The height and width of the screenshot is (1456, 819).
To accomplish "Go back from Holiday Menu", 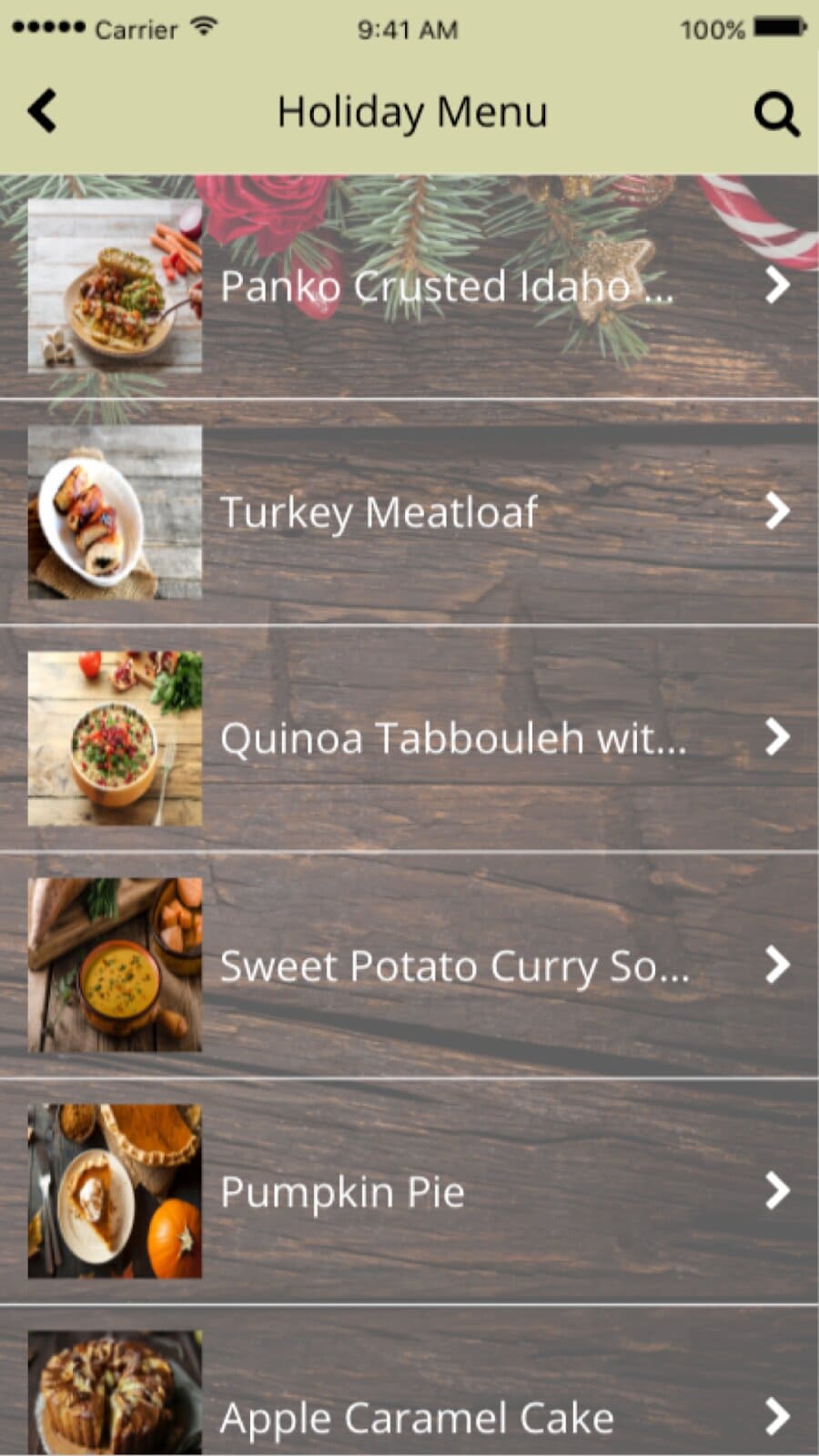I will pos(43,112).
